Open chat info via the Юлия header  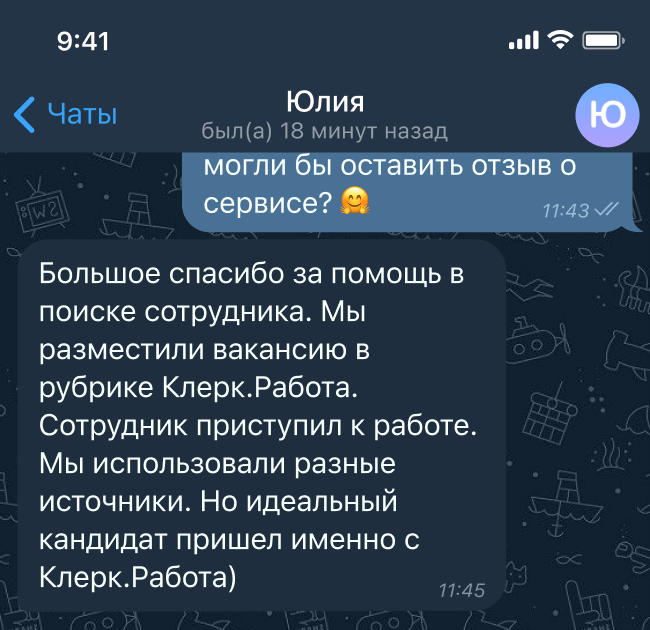pos(325,115)
